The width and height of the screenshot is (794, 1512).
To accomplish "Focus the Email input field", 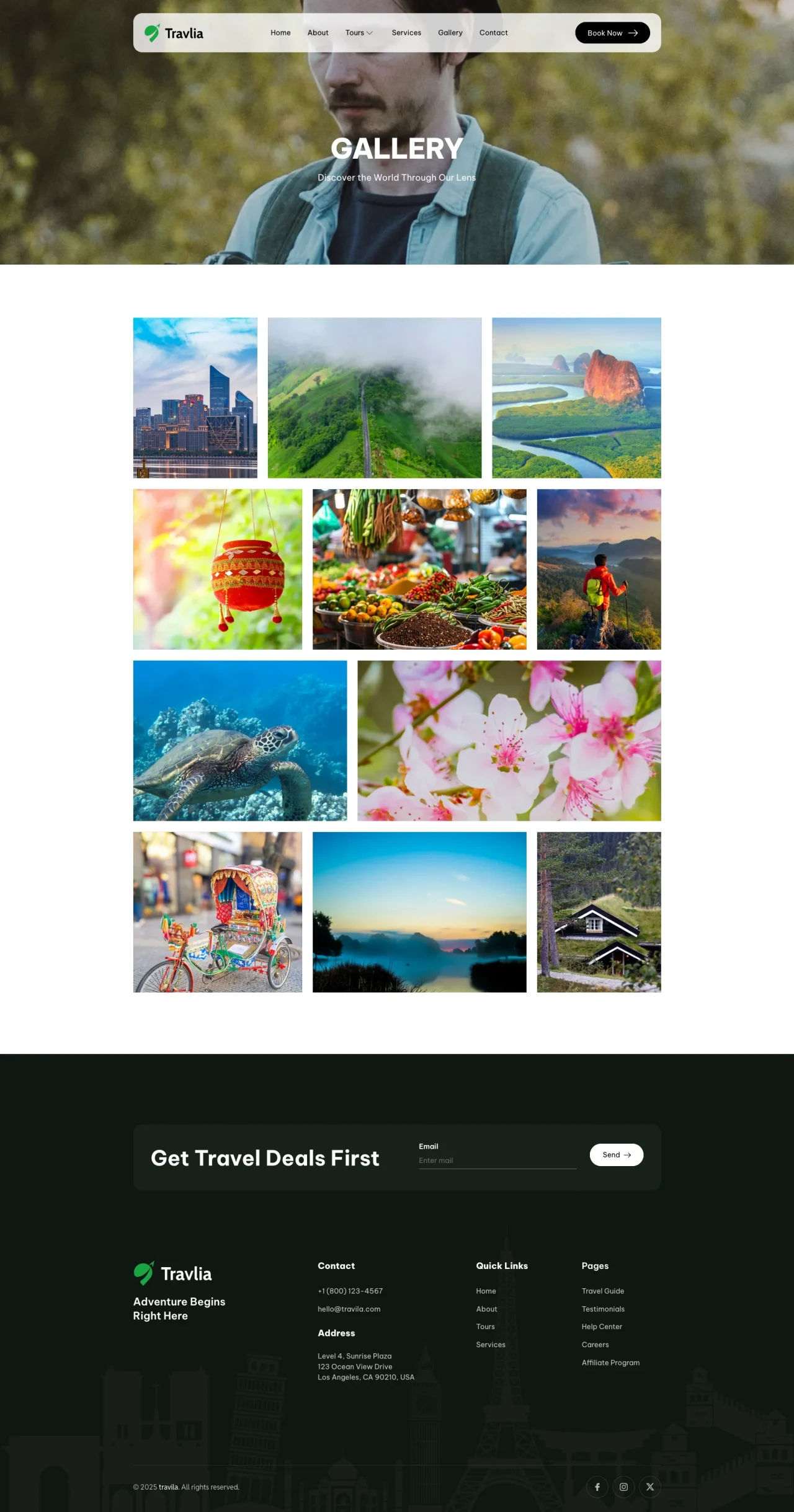I will (x=497, y=1161).
